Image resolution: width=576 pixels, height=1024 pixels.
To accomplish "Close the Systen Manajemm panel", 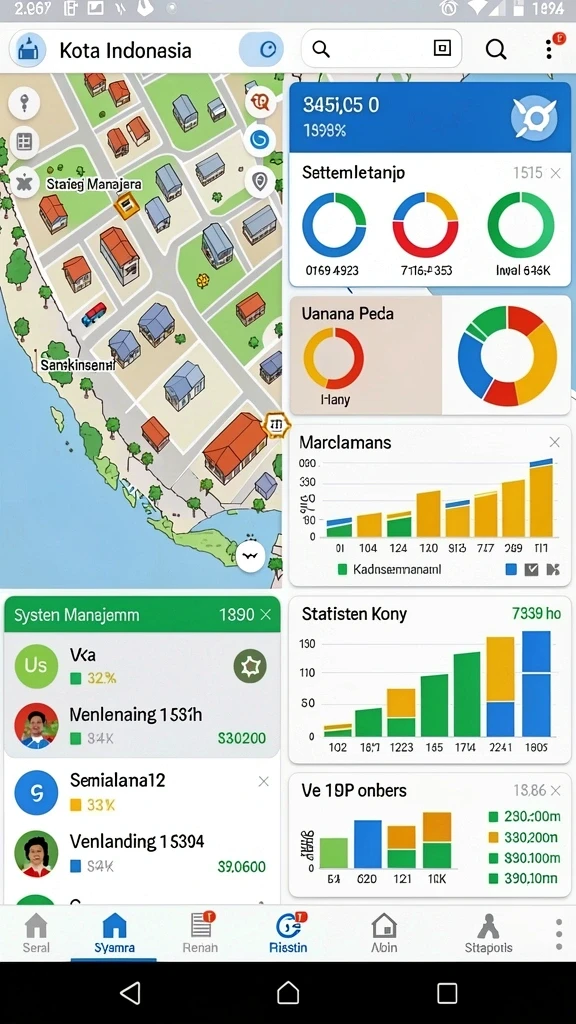I will [265, 615].
